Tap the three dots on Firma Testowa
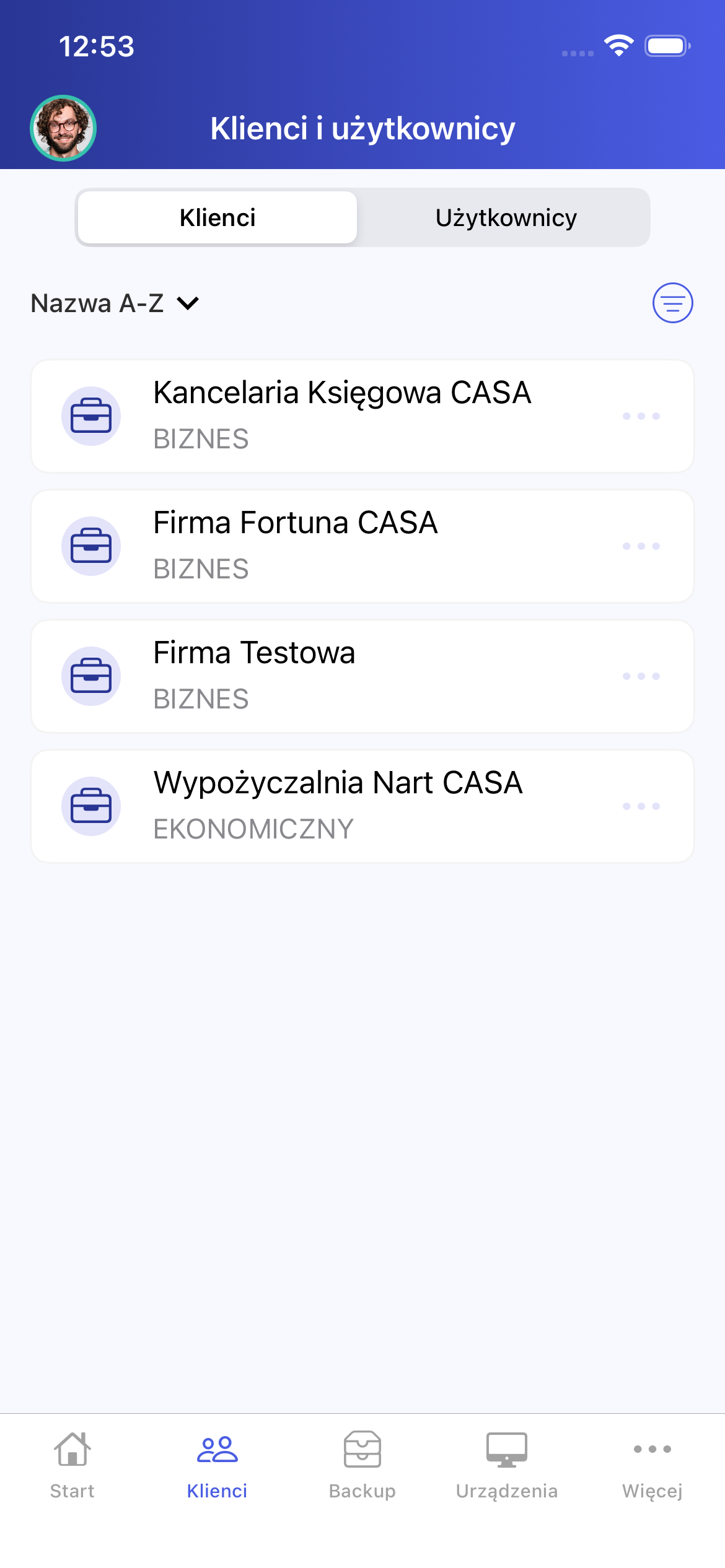Screen dimensions: 725x1568 pyautogui.click(x=641, y=676)
